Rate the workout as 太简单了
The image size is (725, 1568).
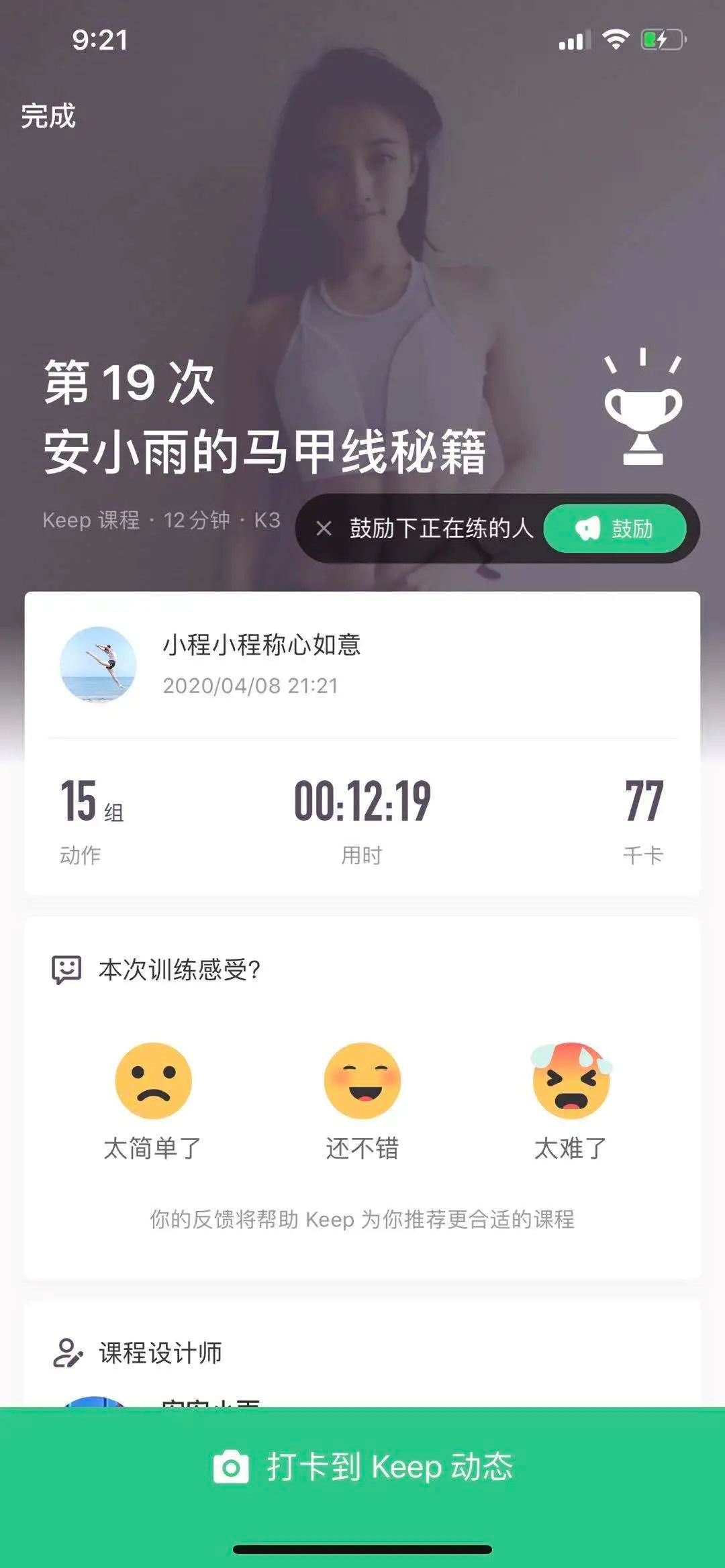point(153,1081)
